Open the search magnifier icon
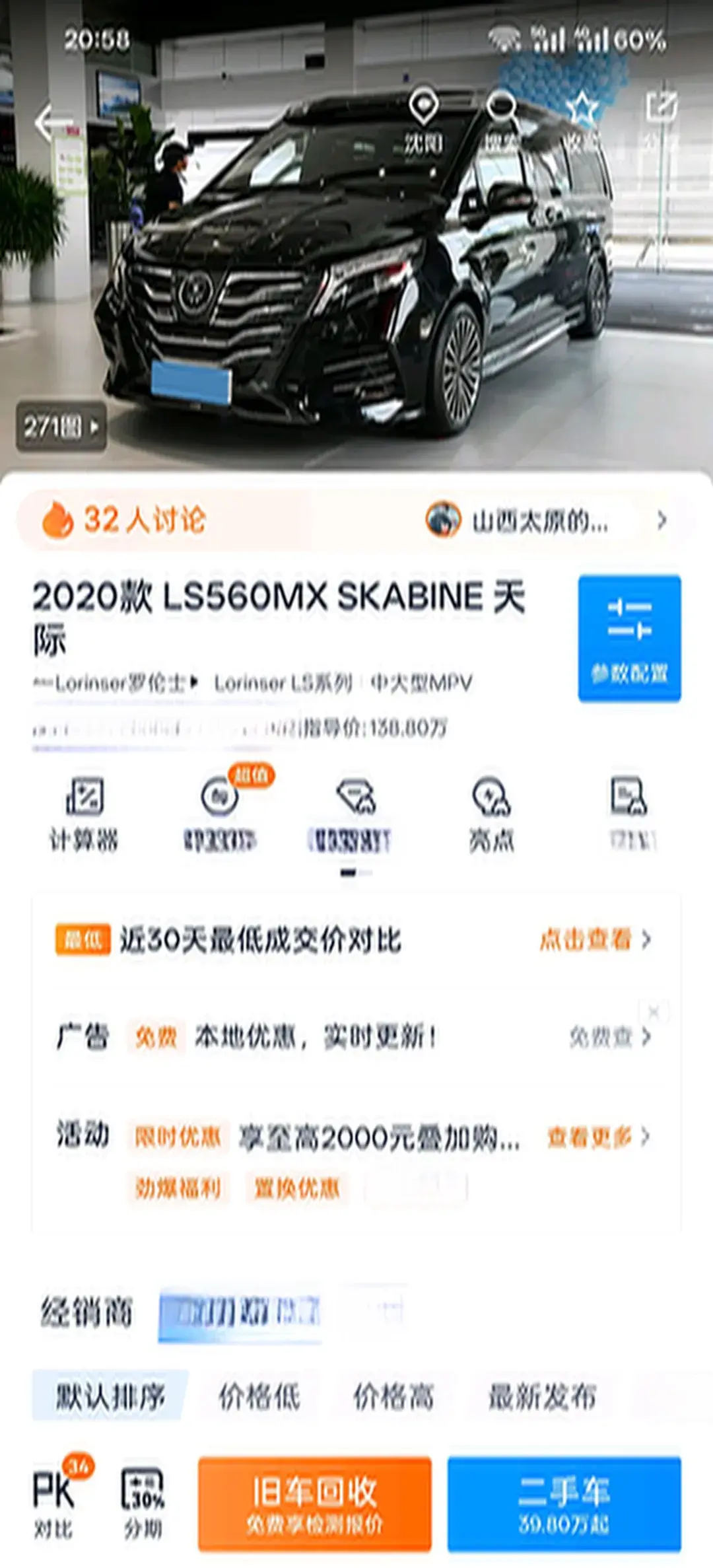The width and height of the screenshot is (713, 1568). [x=502, y=121]
